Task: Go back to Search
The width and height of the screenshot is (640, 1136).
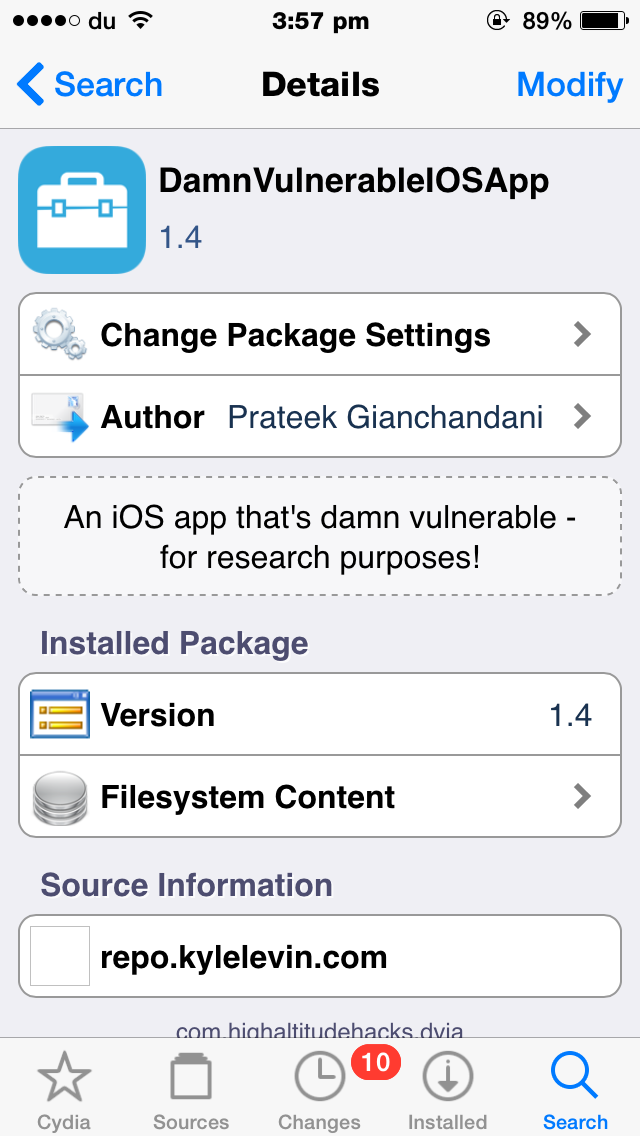Action: point(90,85)
